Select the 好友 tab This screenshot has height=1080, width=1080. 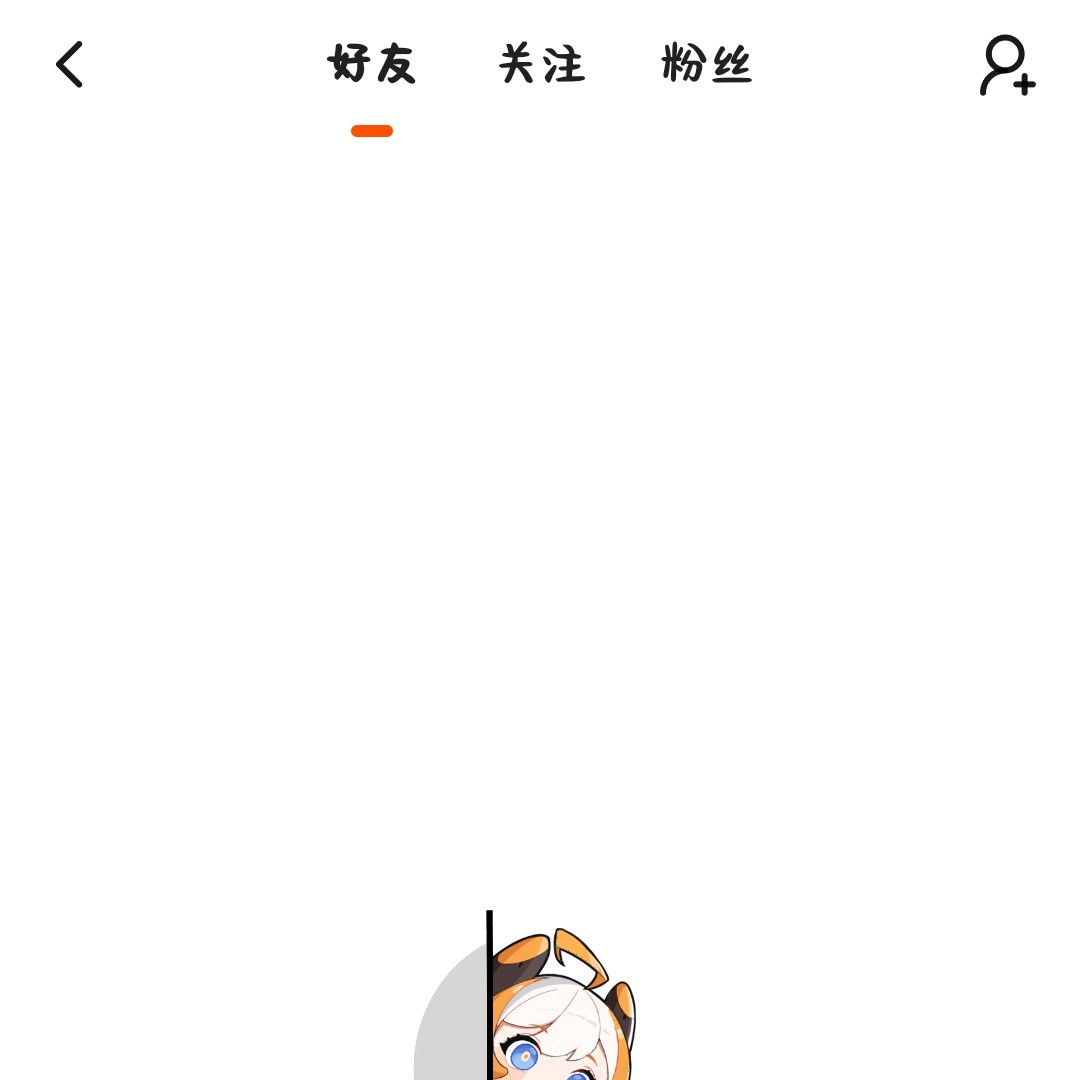[x=371, y=65]
